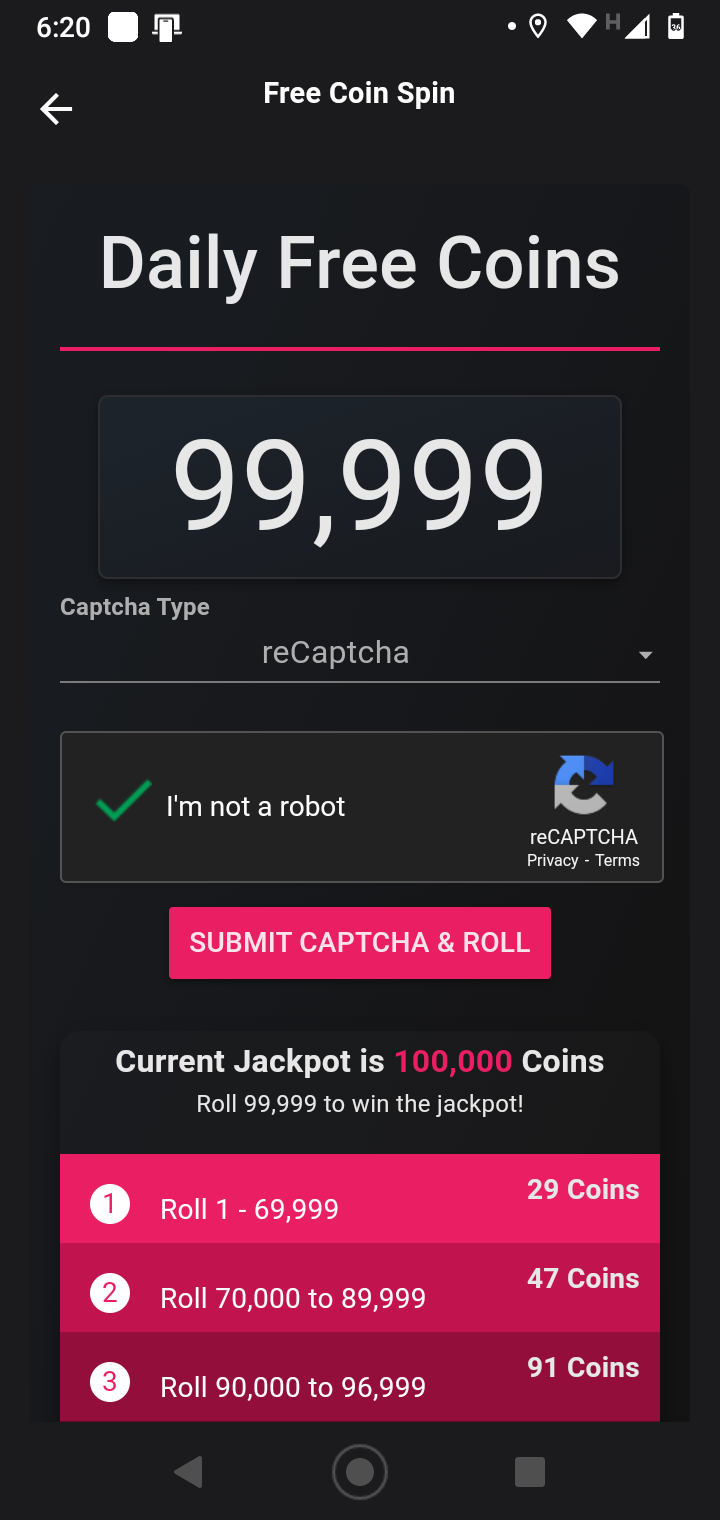This screenshot has width=720, height=1520.
Task: Tap the I'm not a robot checkbox
Action: 124,803
